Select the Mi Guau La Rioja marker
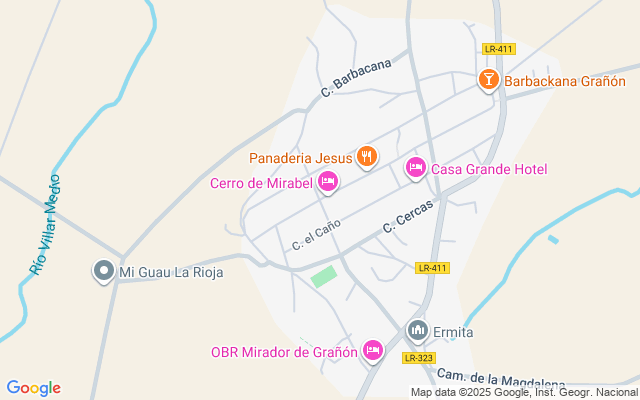The image size is (640, 400). click(103, 271)
